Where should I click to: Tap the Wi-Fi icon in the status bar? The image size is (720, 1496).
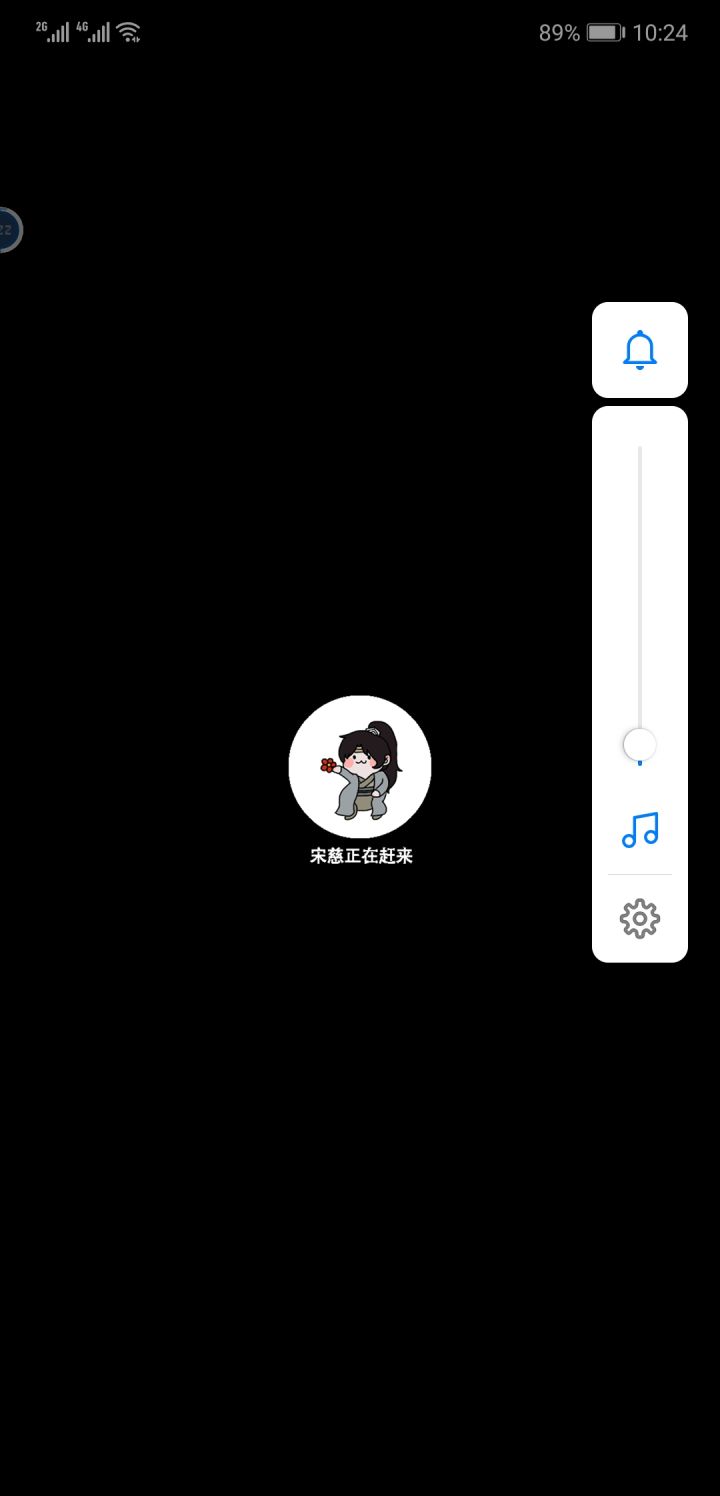pyautogui.click(x=128, y=30)
